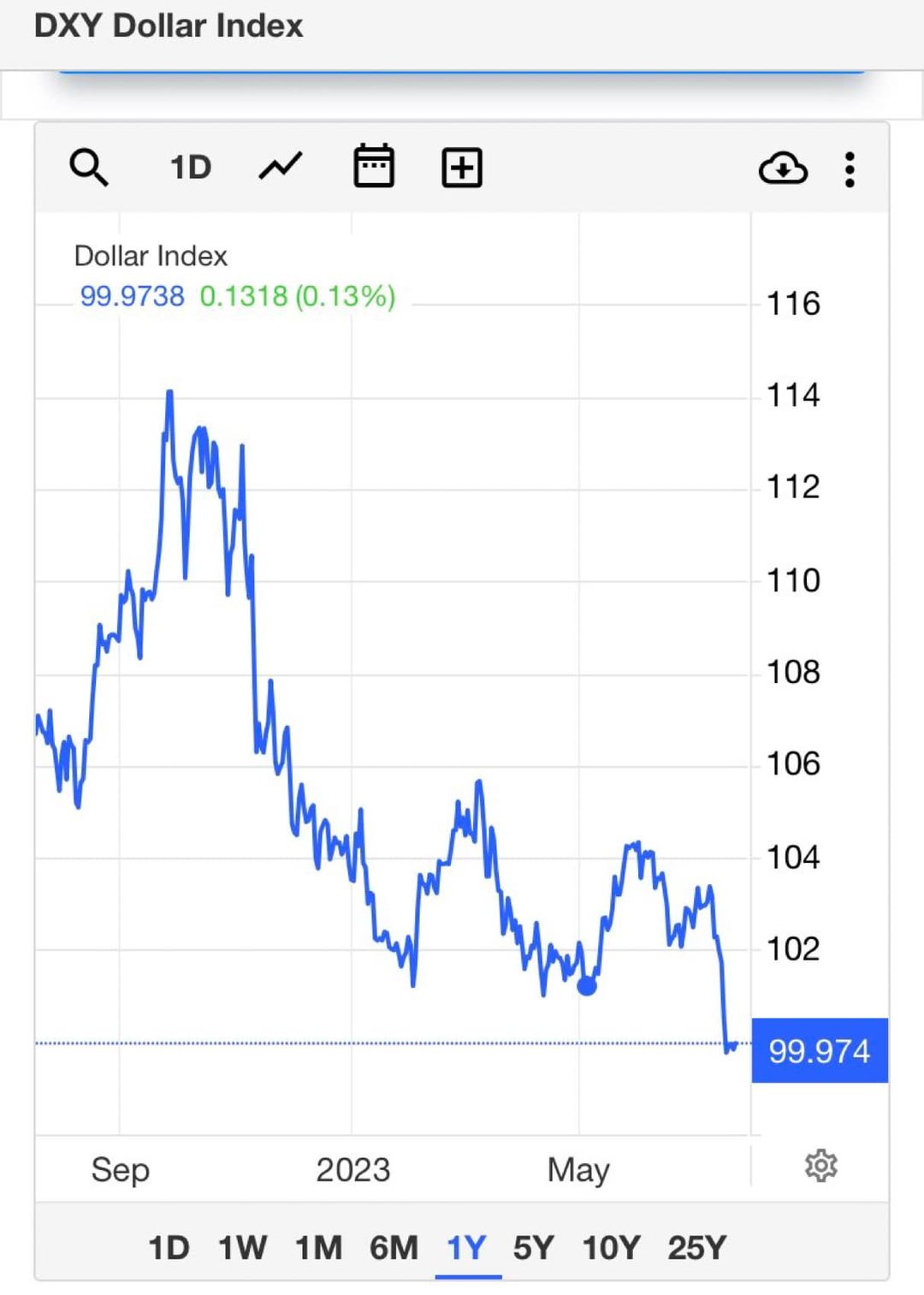Switch to the 1D time range
This screenshot has width=924, height=1295.
(x=169, y=1248)
